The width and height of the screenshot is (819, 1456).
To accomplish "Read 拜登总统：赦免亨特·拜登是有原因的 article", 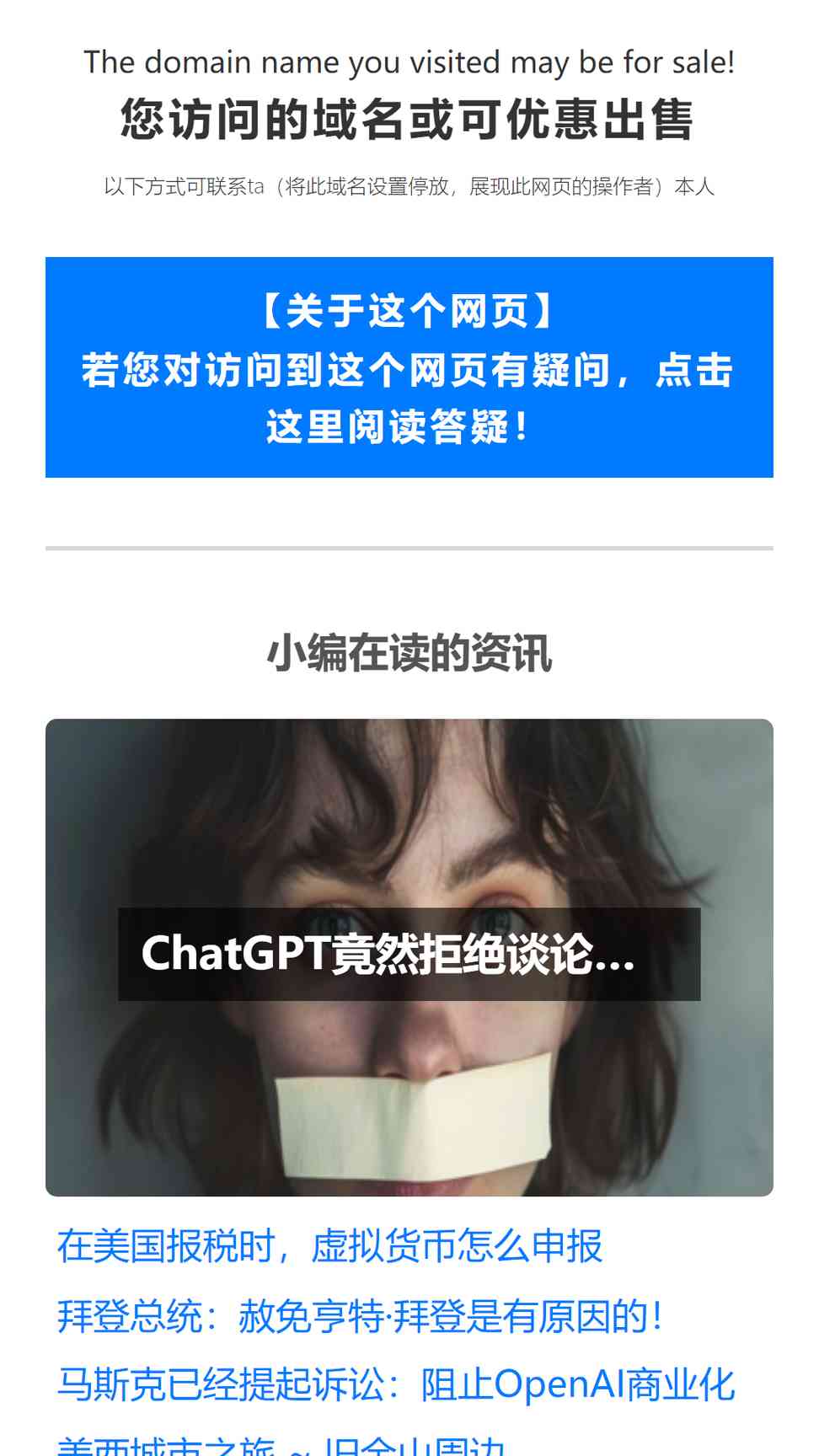I will click(359, 1316).
